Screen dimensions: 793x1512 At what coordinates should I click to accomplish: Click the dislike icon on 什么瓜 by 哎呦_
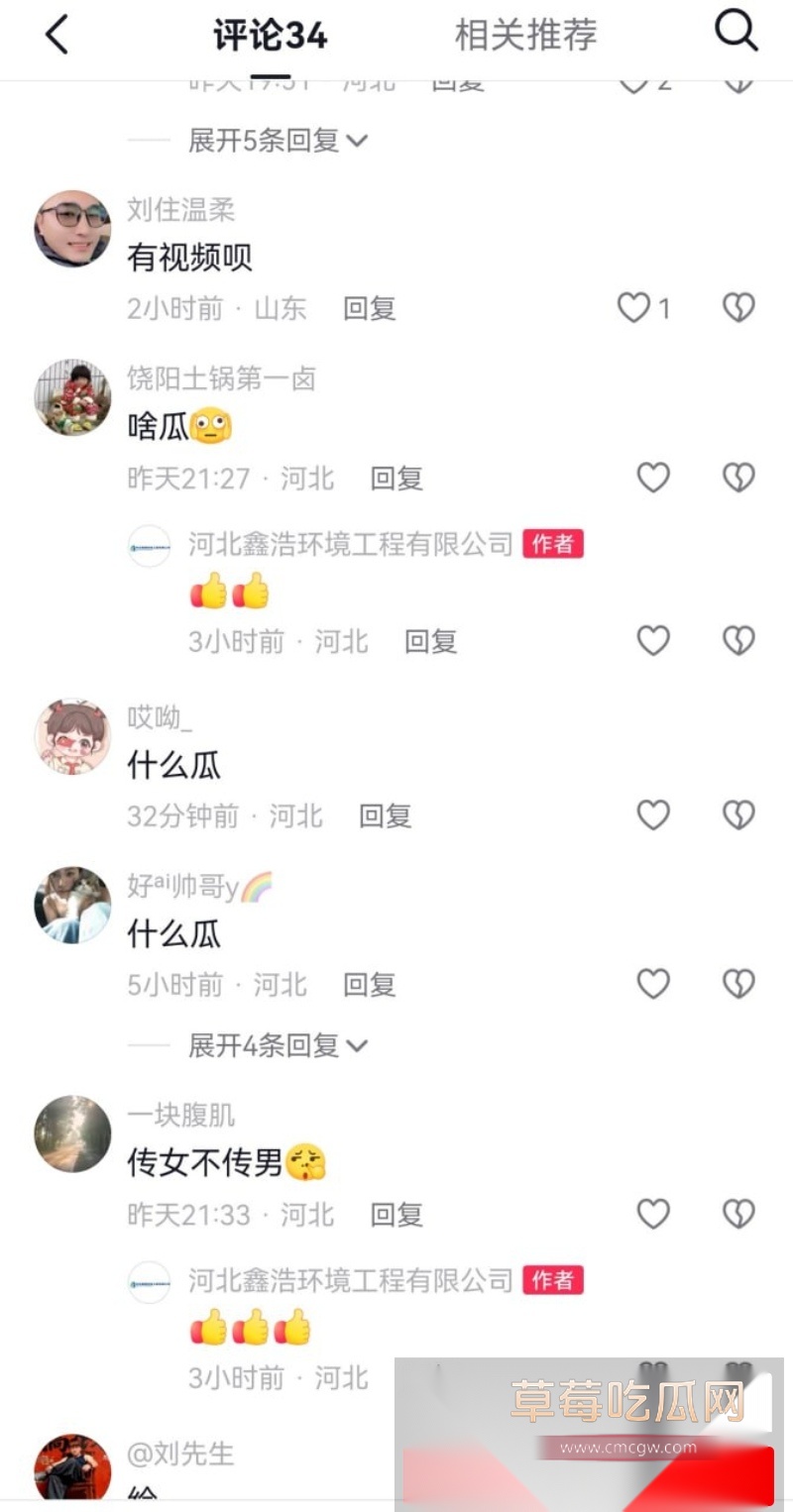(737, 814)
